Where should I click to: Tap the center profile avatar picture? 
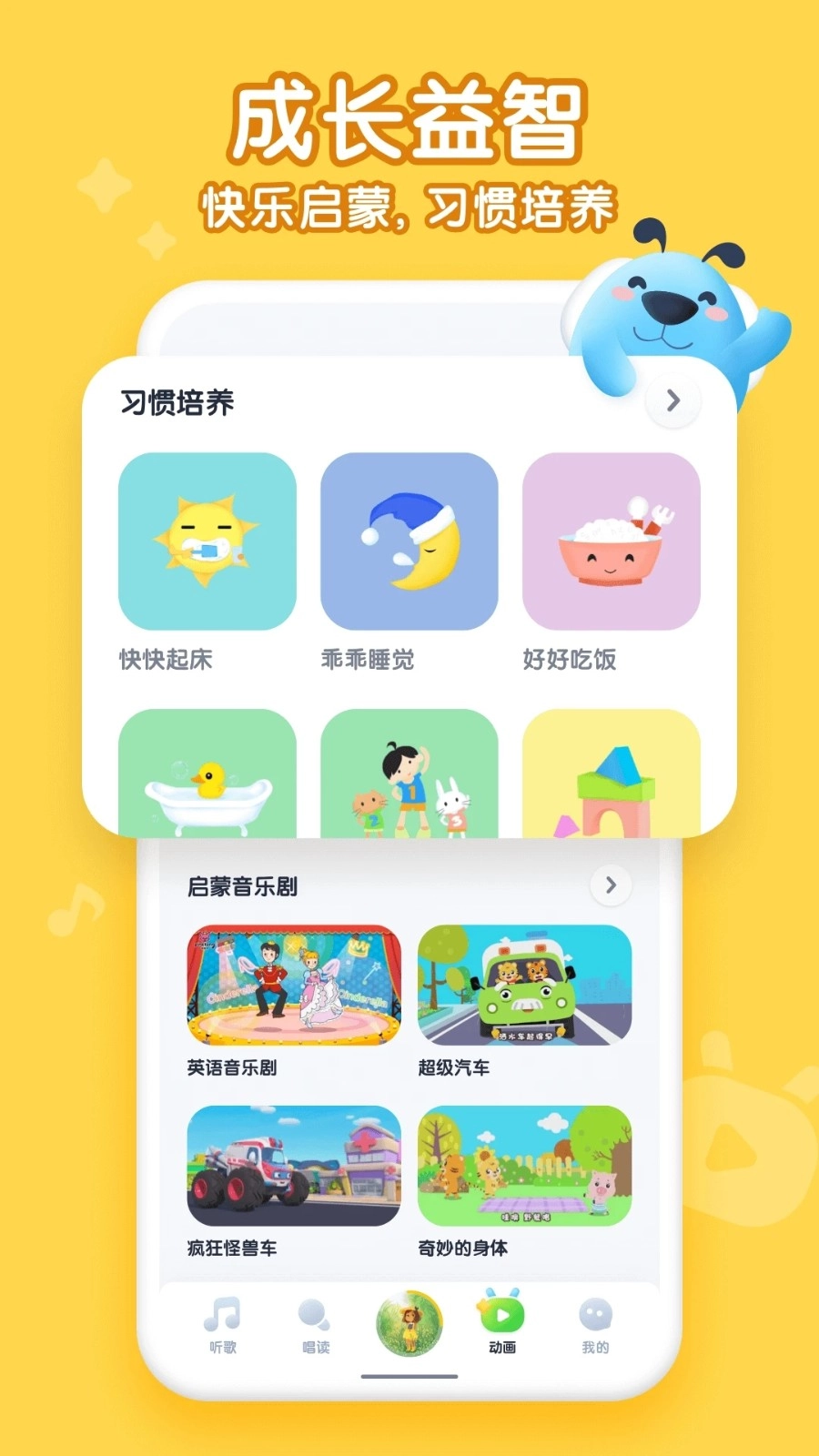409,1325
